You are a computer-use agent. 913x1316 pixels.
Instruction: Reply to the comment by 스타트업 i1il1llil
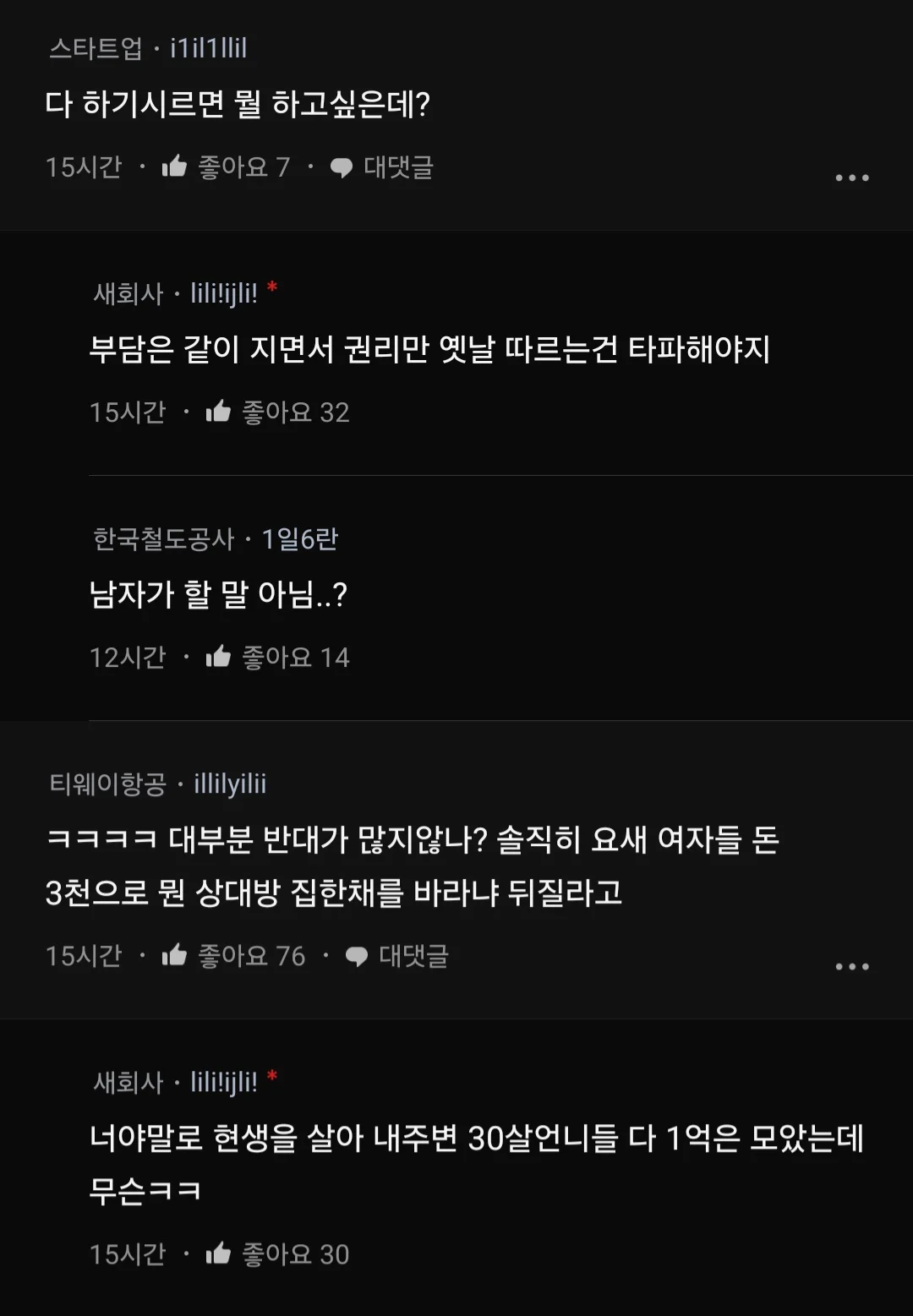pyautogui.click(x=381, y=167)
